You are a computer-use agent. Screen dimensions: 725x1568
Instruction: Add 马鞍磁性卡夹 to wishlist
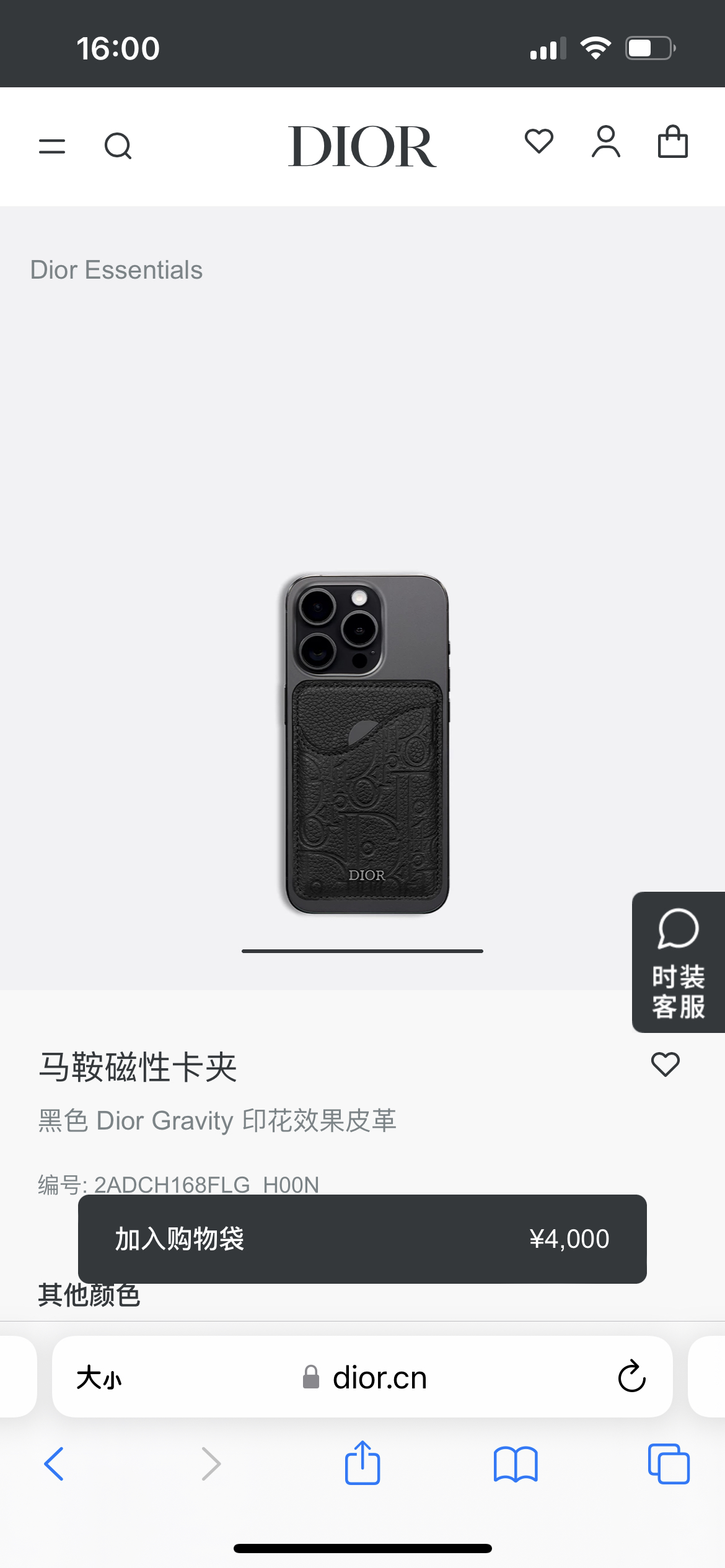point(665,1065)
